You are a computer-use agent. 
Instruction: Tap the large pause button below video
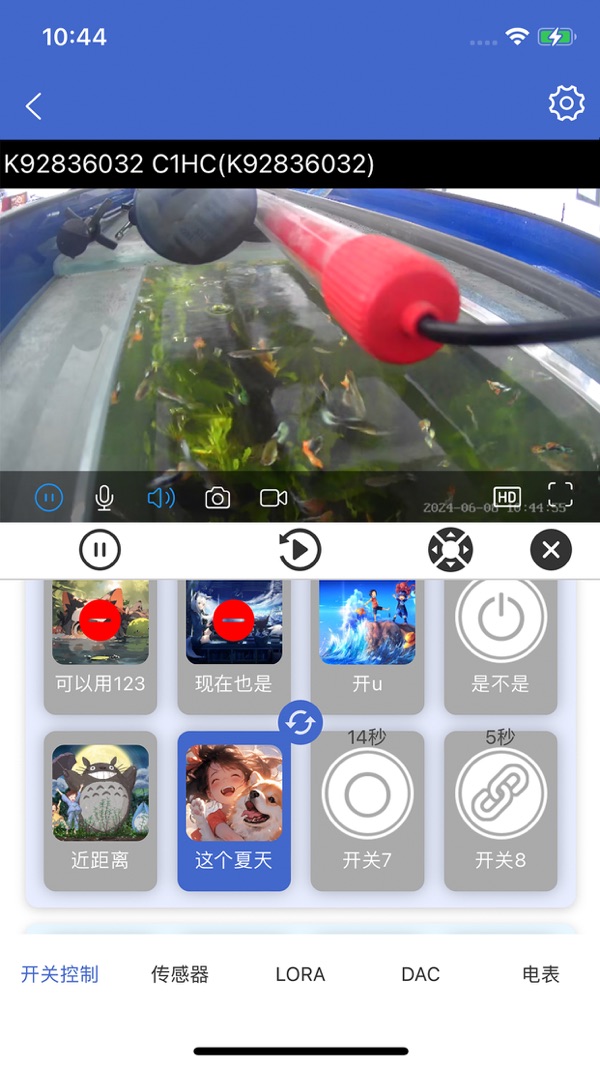tap(100, 550)
